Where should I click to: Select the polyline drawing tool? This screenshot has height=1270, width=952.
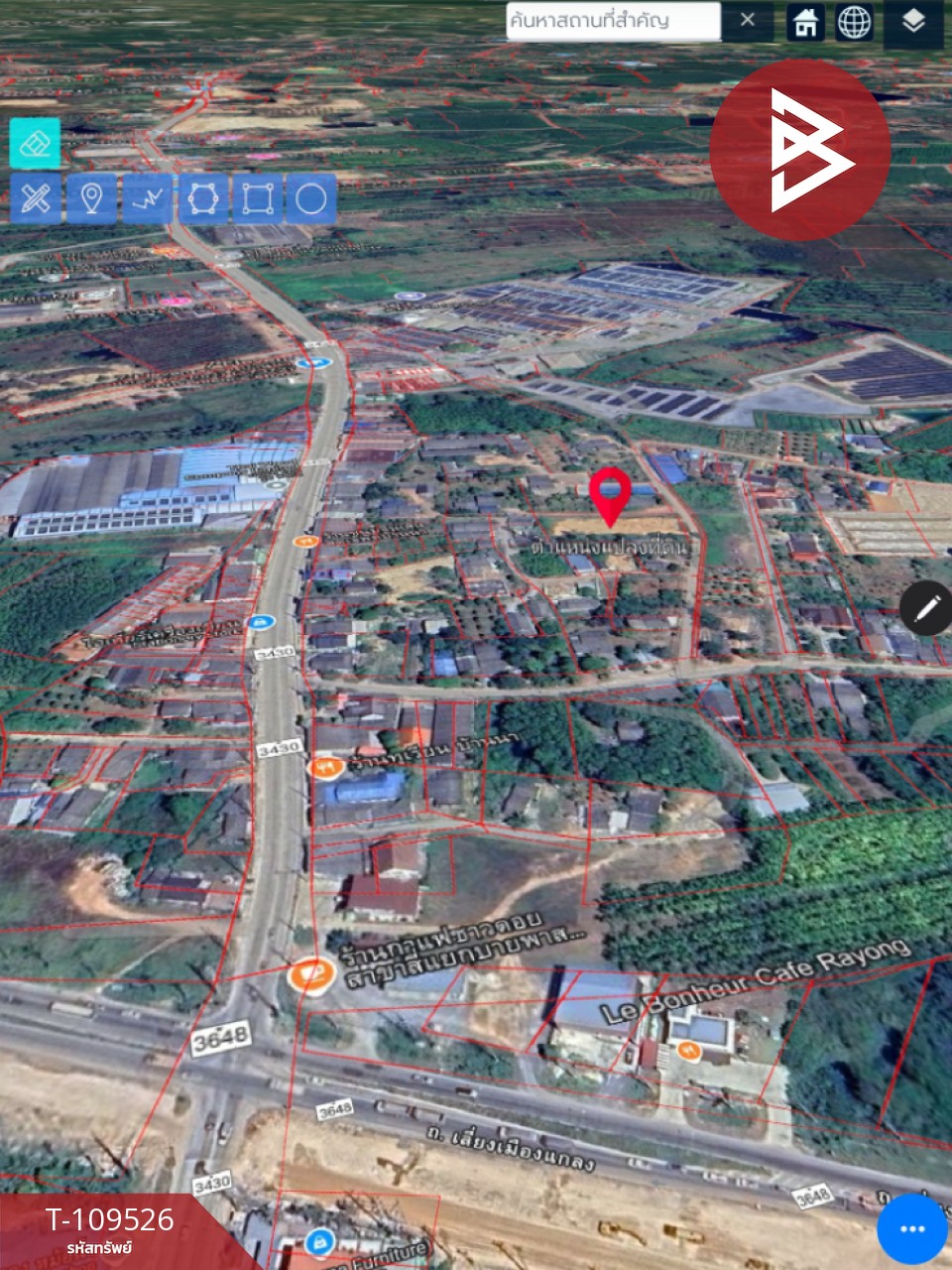[x=147, y=199]
